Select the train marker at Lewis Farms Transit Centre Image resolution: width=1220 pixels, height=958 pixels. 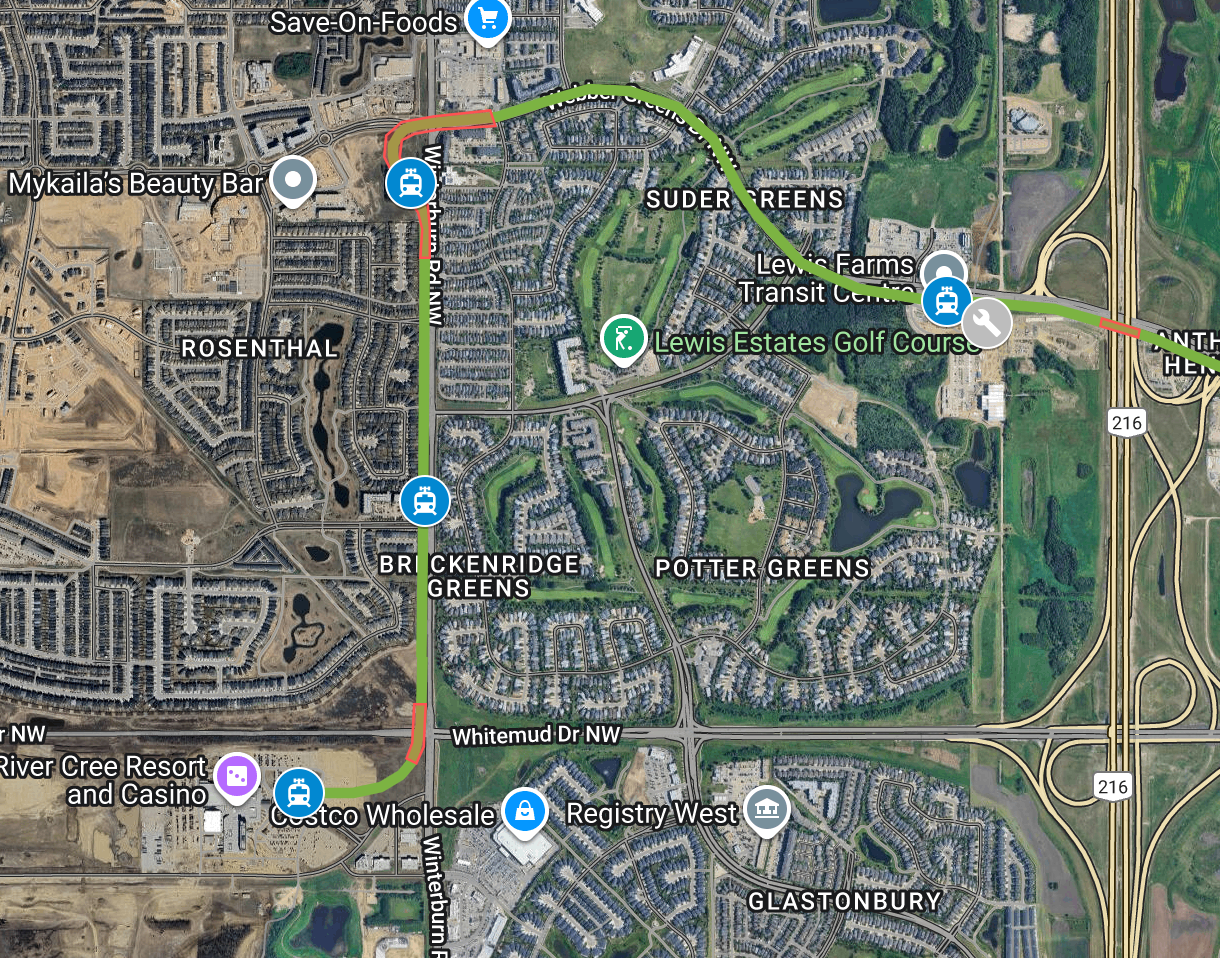[x=945, y=300]
